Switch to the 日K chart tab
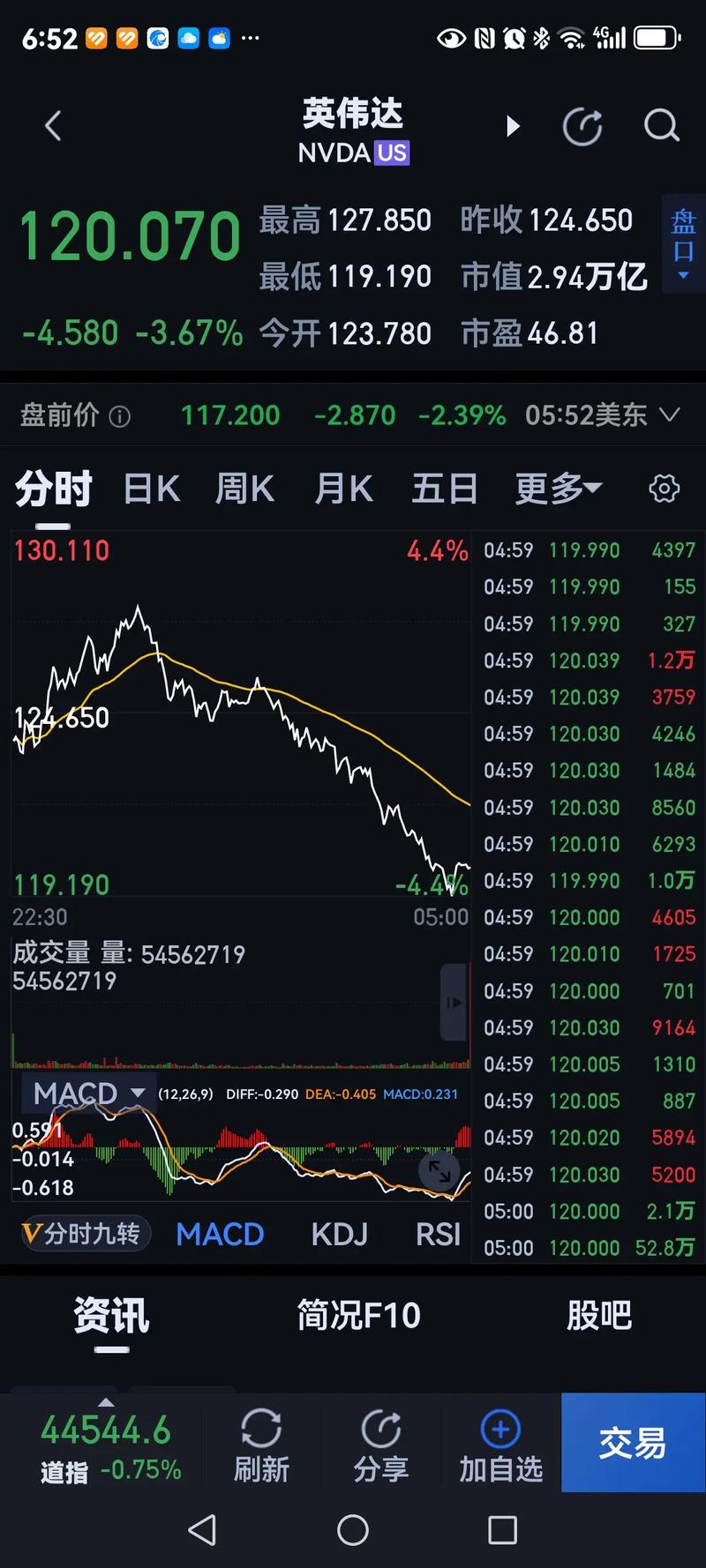Screen dimensions: 706x1568 152,489
